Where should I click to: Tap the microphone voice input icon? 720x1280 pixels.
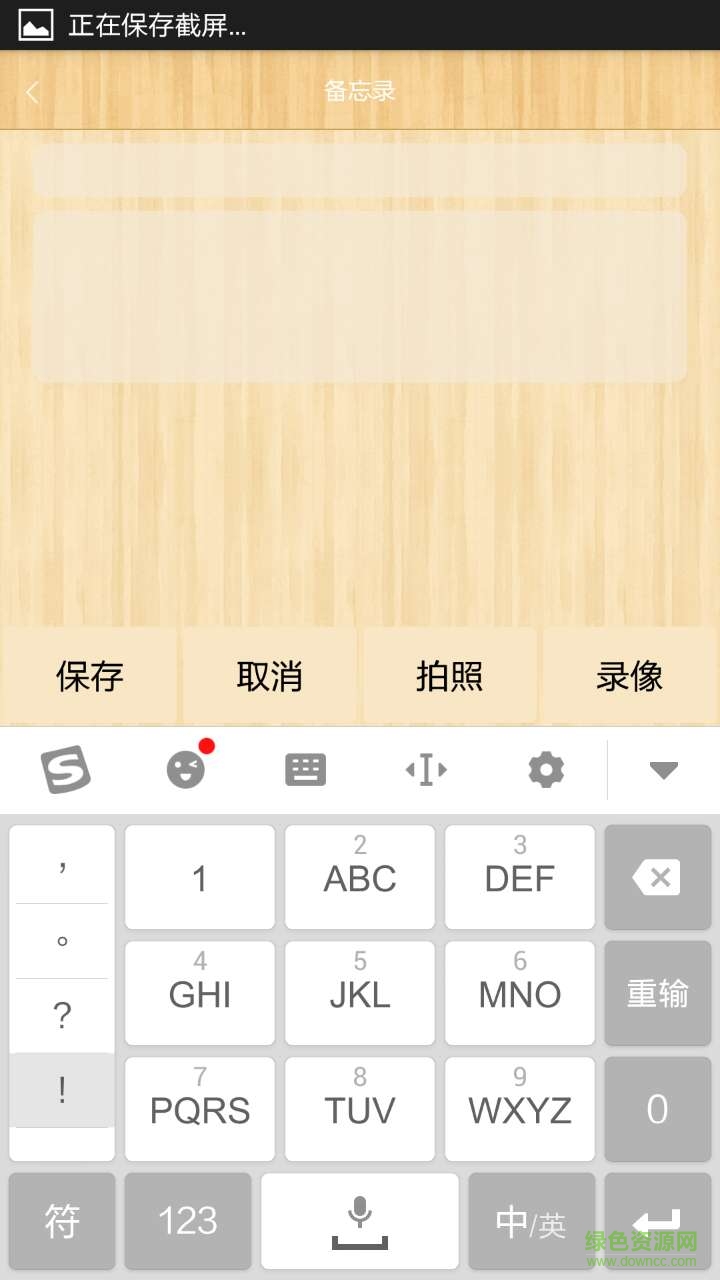coord(360,1215)
